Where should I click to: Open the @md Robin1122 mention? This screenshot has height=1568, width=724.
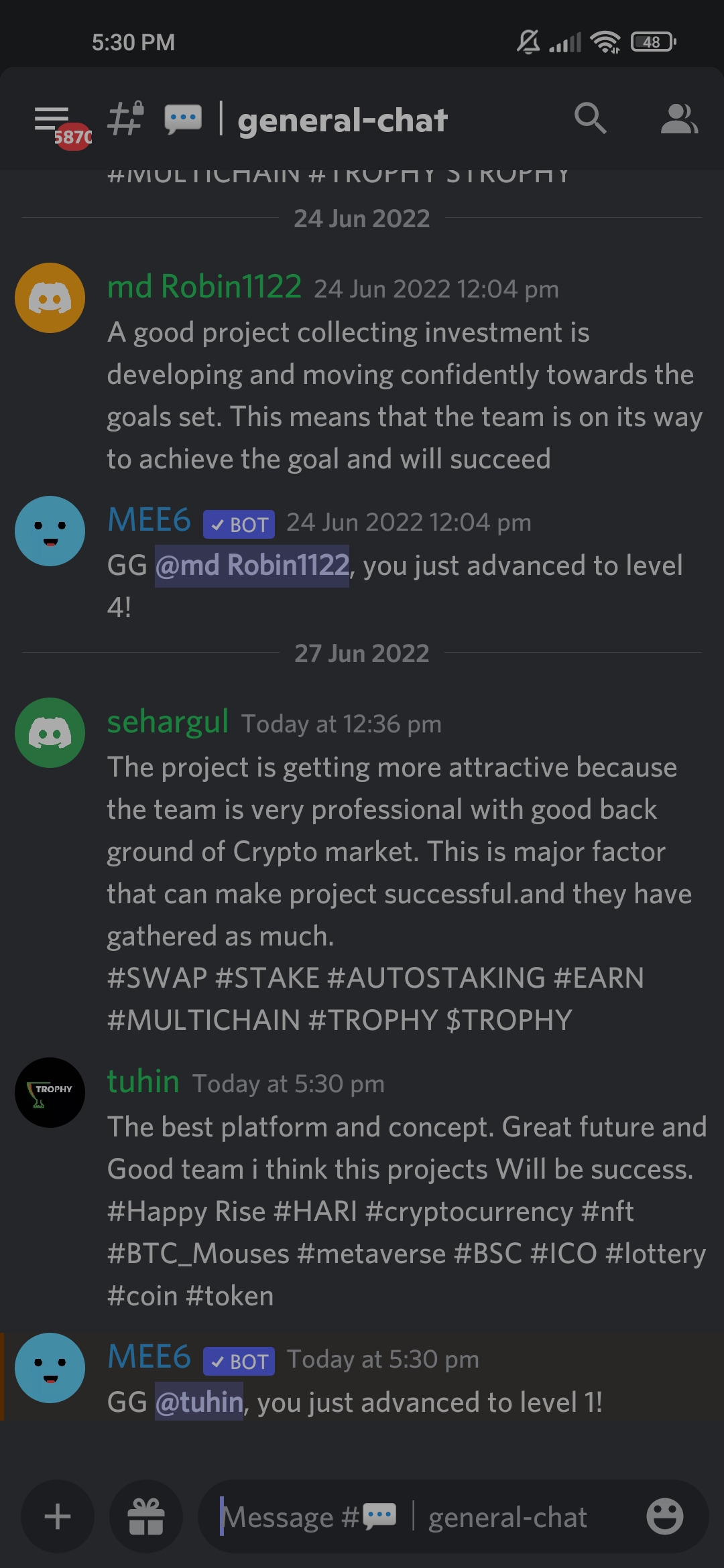coord(252,566)
